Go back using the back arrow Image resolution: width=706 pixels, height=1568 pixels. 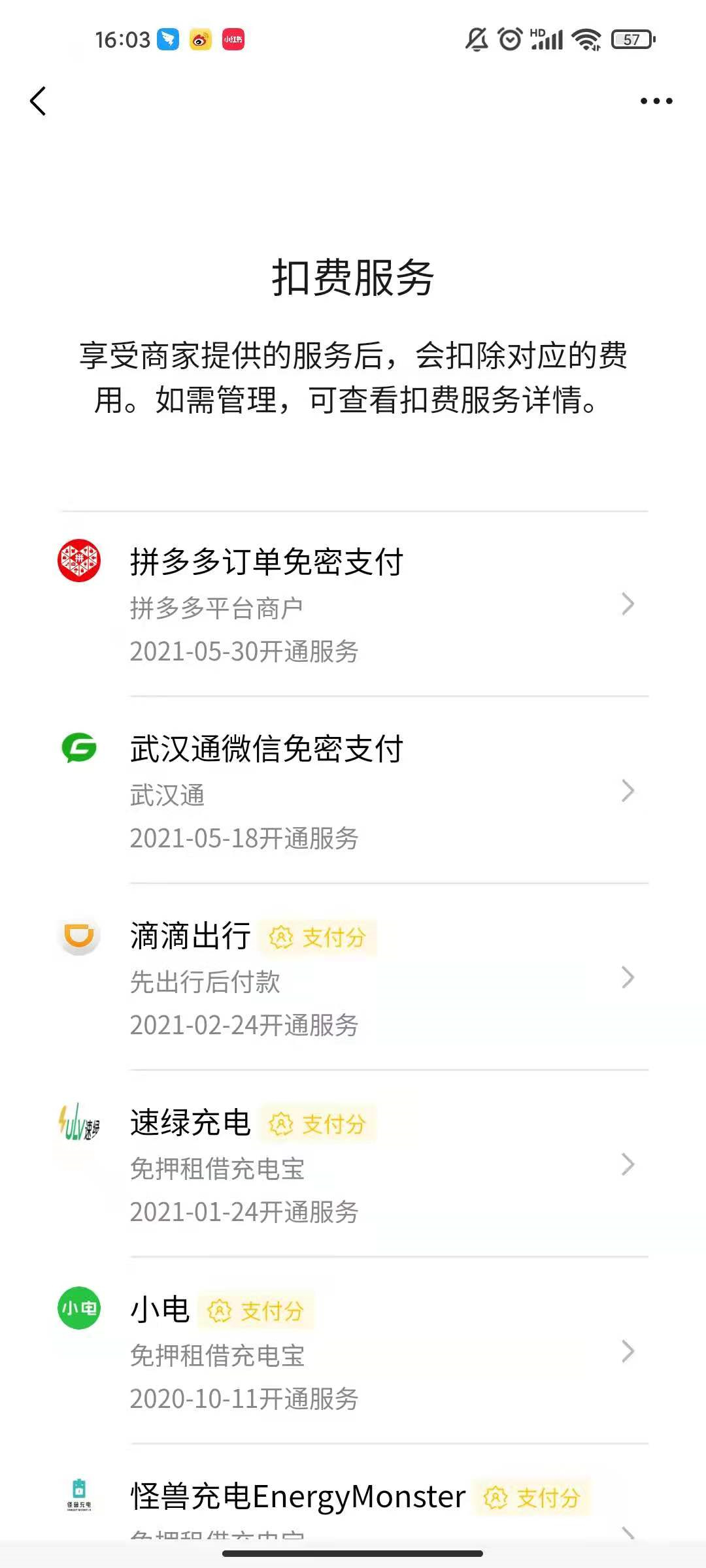point(38,102)
